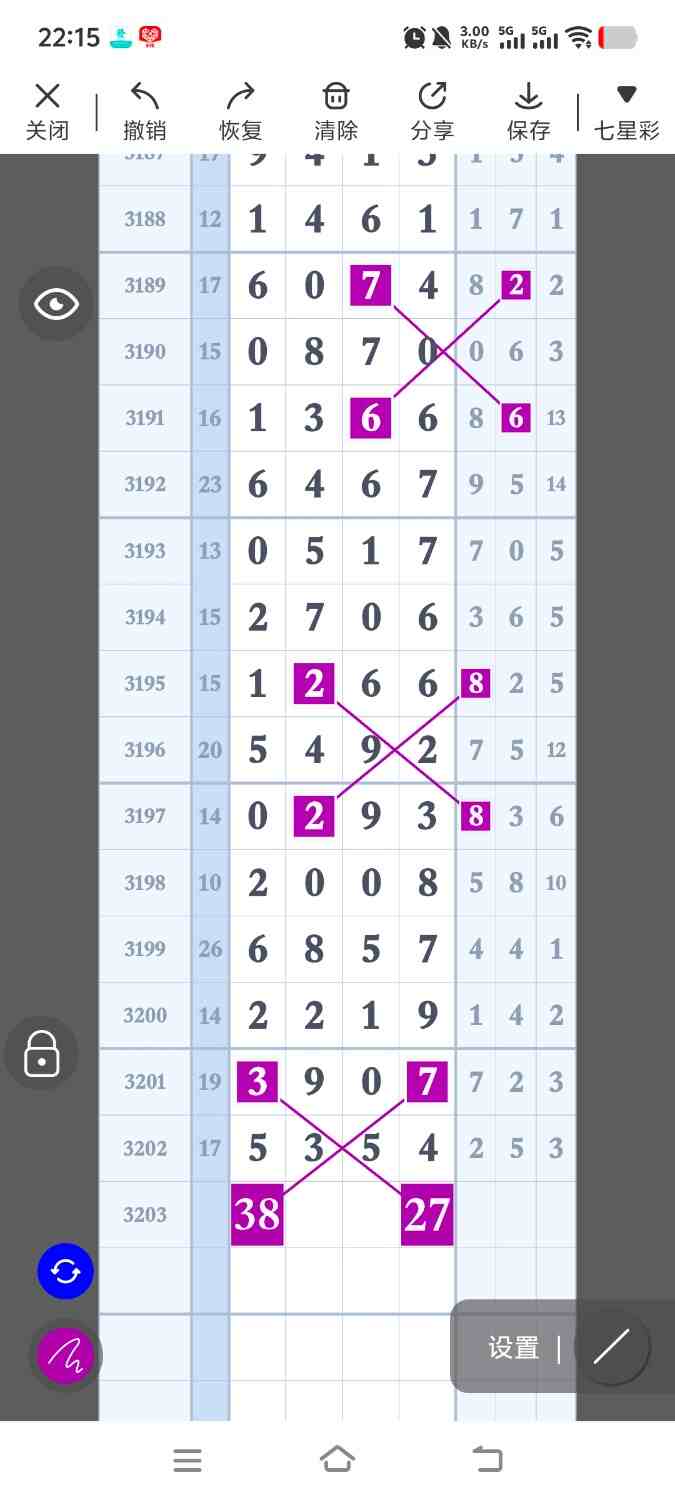Tap the lock button
The width and height of the screenshot is (675, 1500).
click(41, 1053)
